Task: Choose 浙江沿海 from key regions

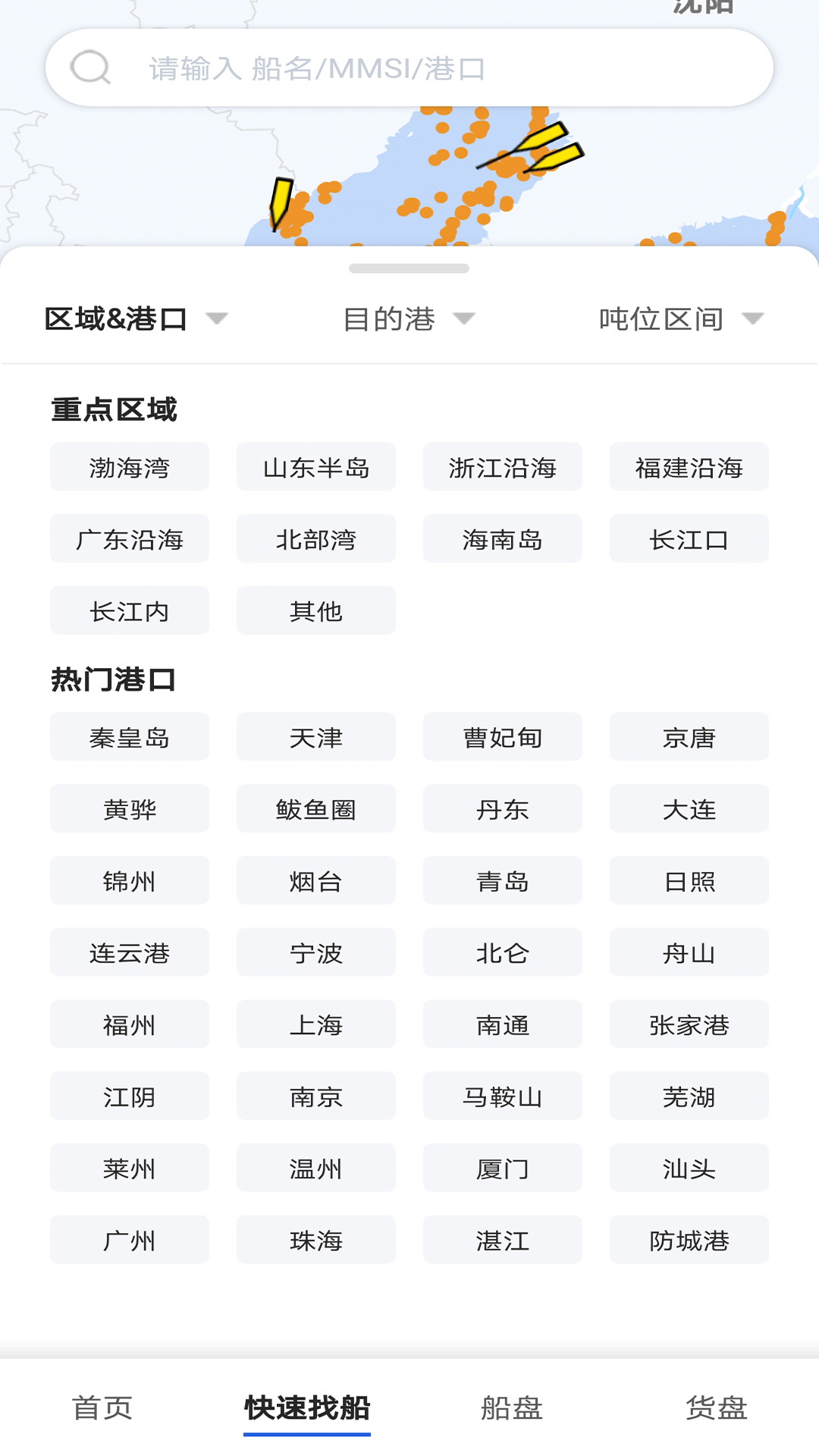Action: pos(502,467)
